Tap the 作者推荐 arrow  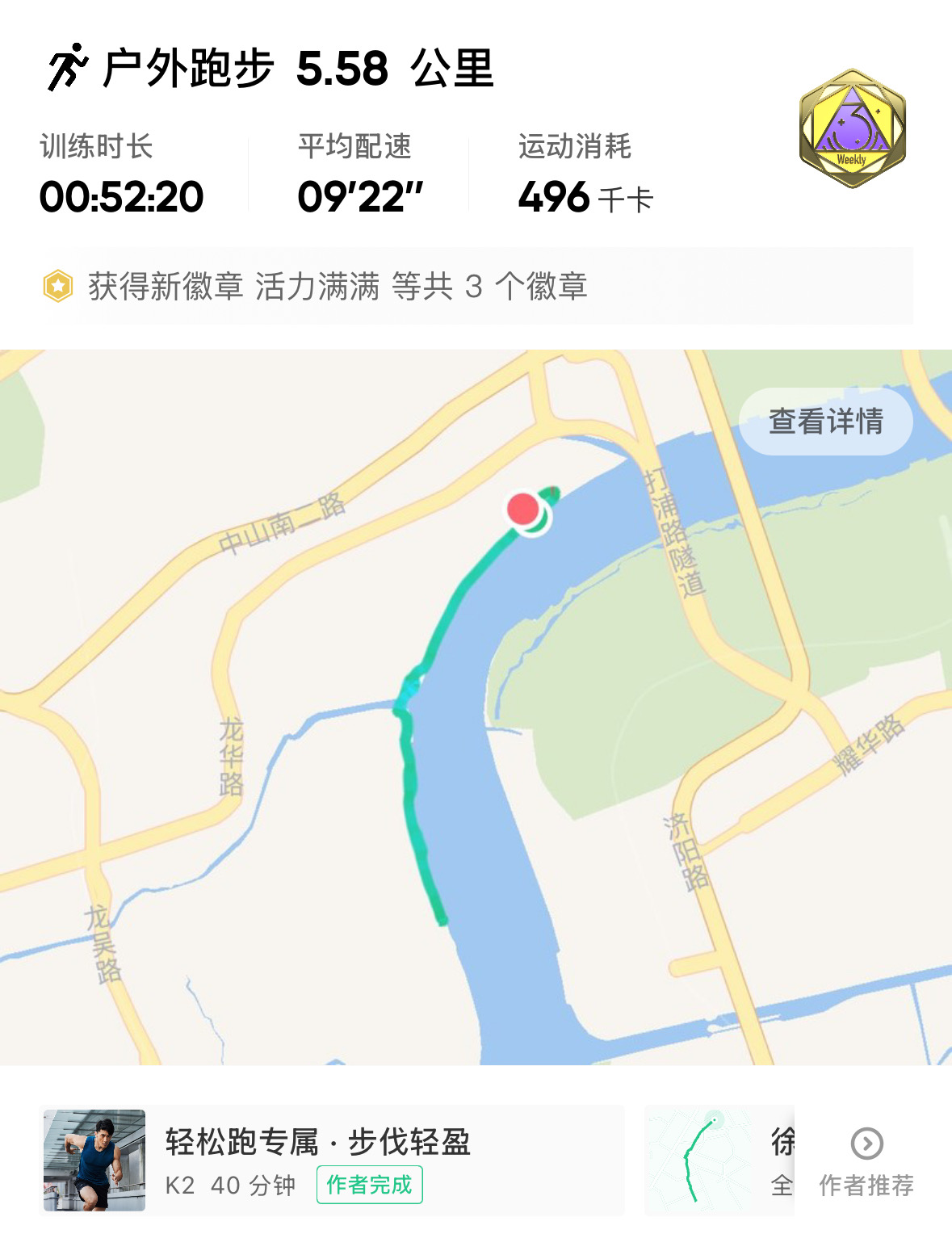[866, 1144]
